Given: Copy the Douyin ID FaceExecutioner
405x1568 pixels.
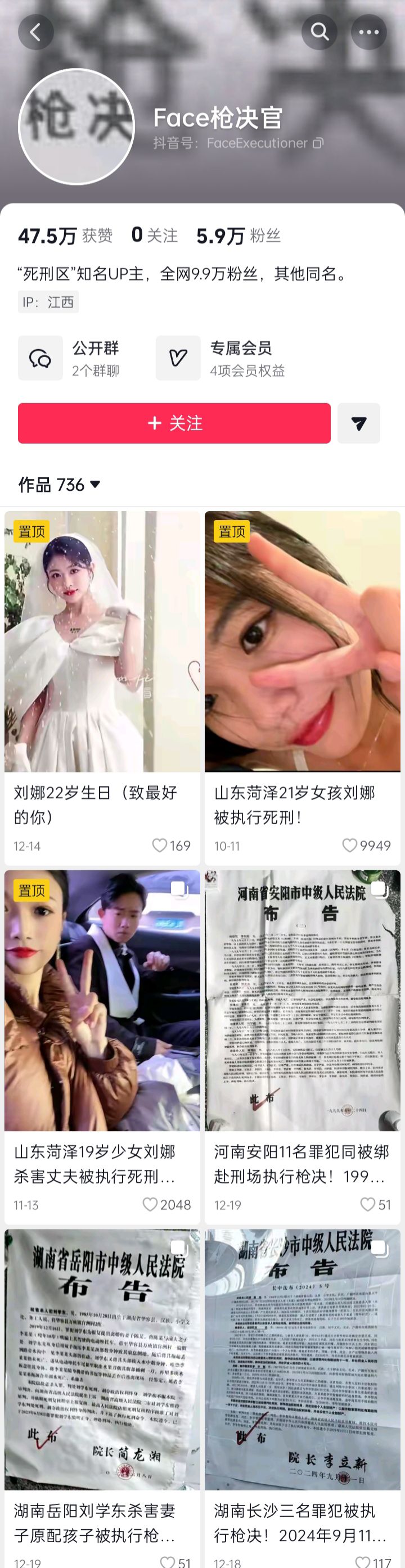Looking at the screenshot, I should coord(318,143).
